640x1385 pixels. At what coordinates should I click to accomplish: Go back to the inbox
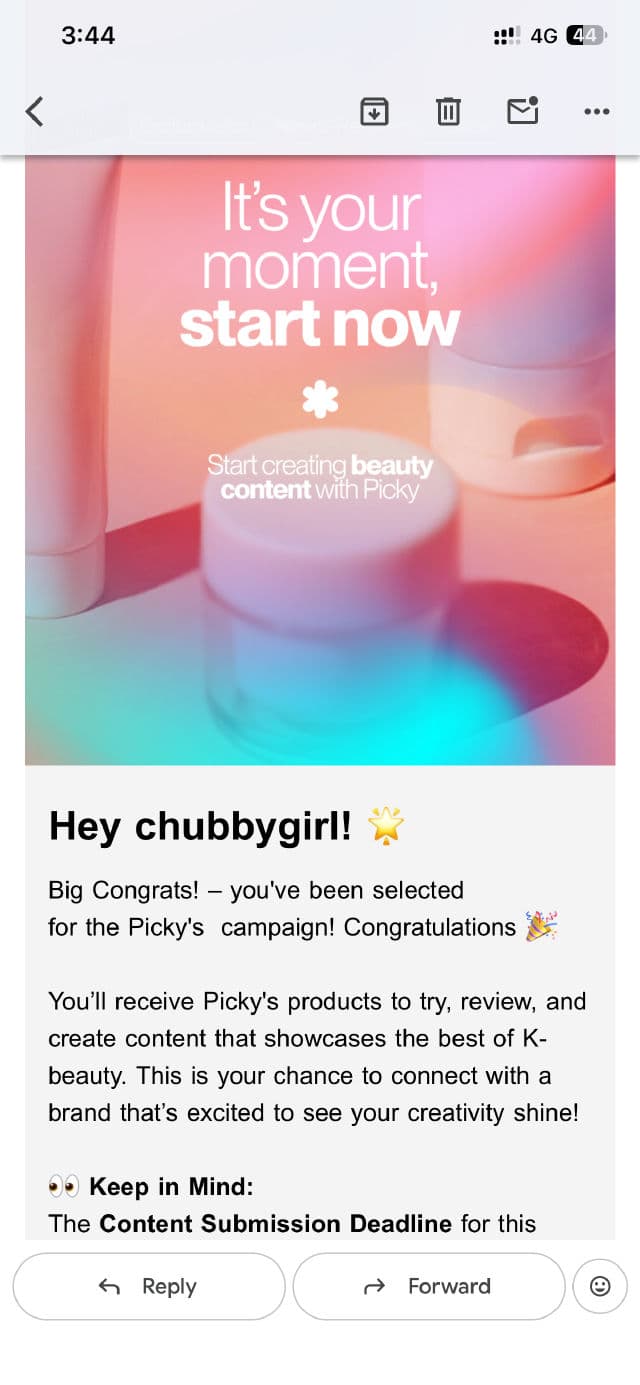pos(35,111)
